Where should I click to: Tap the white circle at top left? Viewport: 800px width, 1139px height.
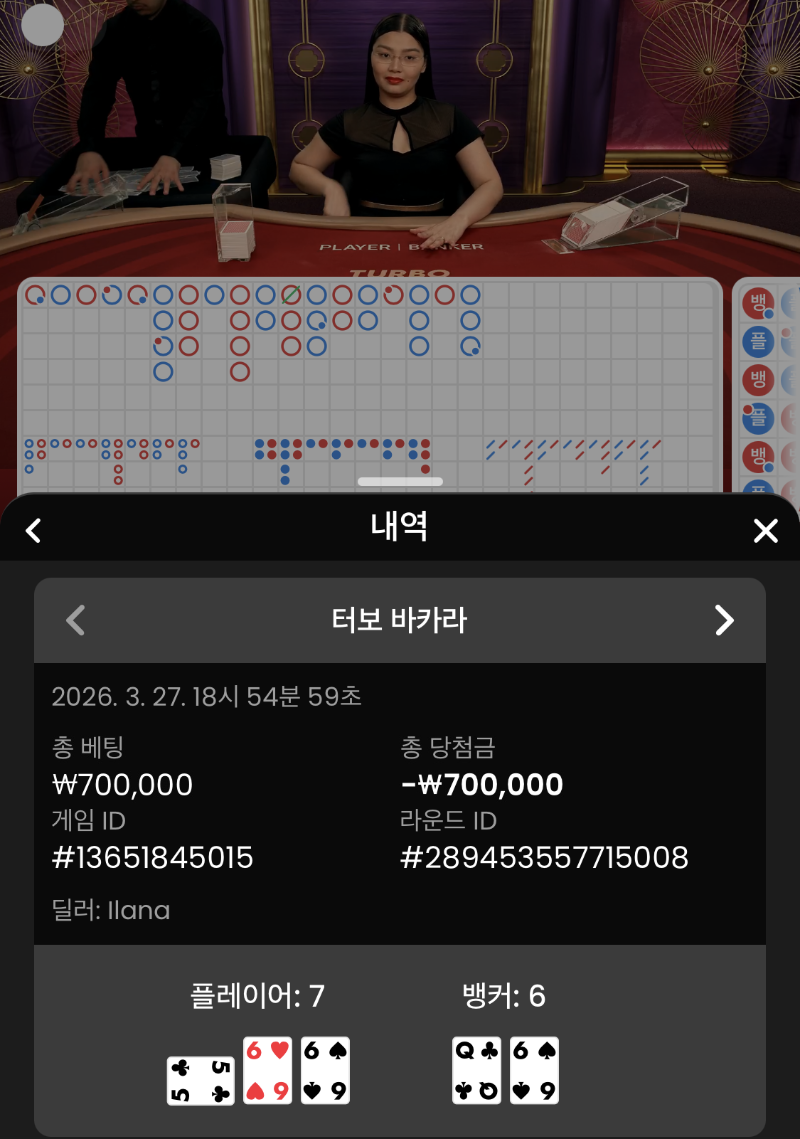click(43, 25)
